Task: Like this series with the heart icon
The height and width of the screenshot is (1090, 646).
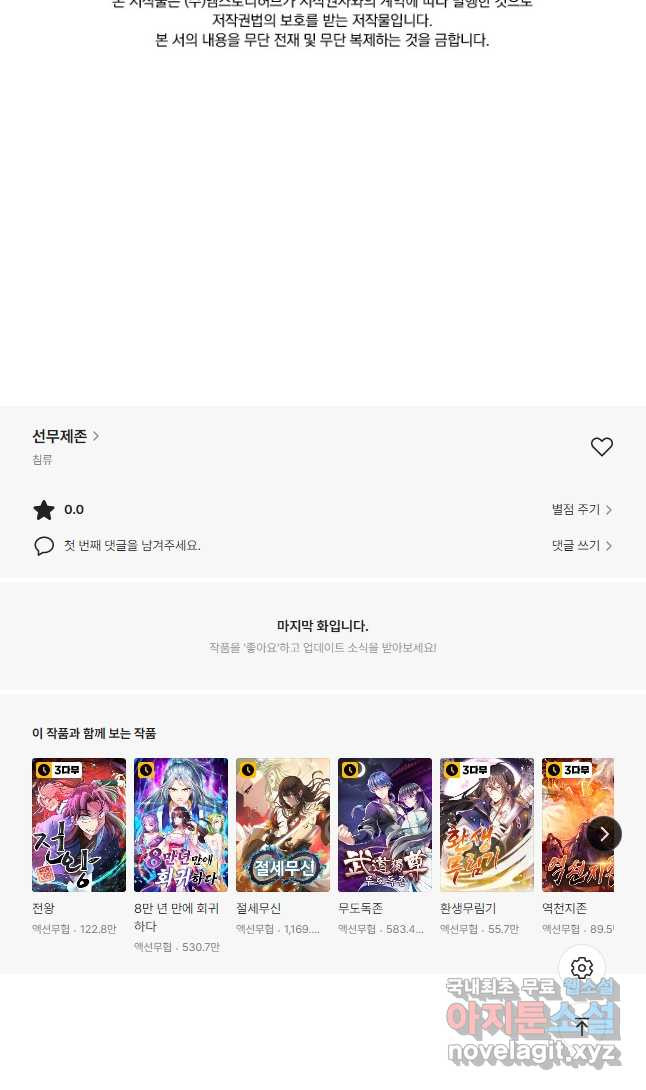Action: 601,447
